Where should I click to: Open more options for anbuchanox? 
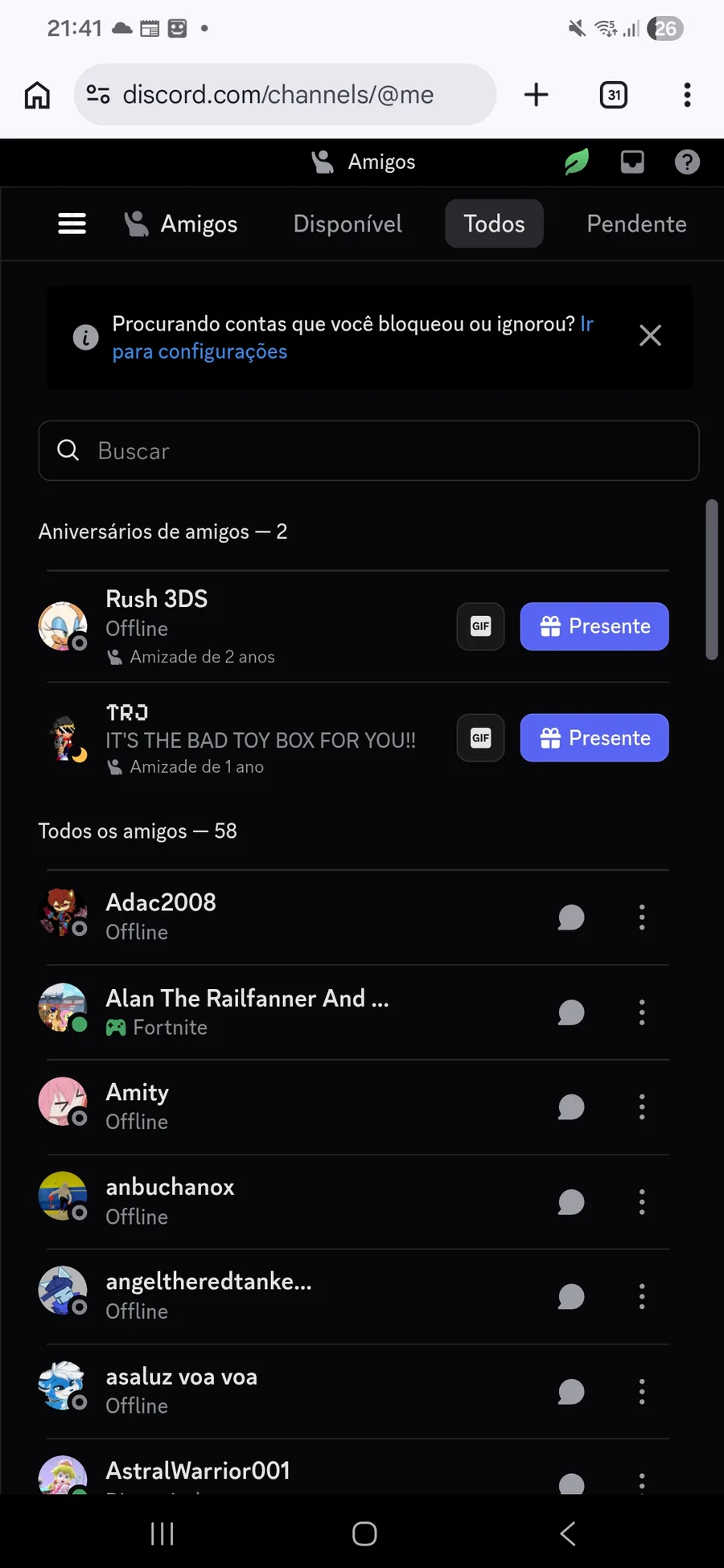pos(642,1202)
